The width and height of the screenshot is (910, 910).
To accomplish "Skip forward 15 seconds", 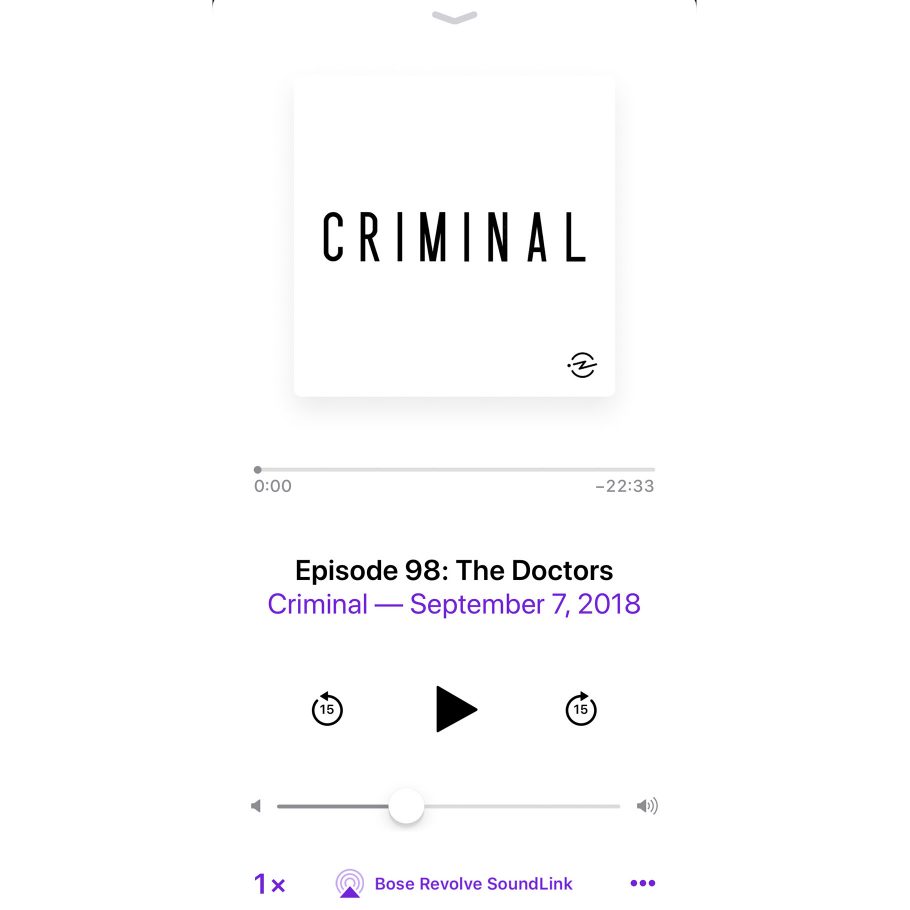I will pyautogui.click(x=580, y=709).
